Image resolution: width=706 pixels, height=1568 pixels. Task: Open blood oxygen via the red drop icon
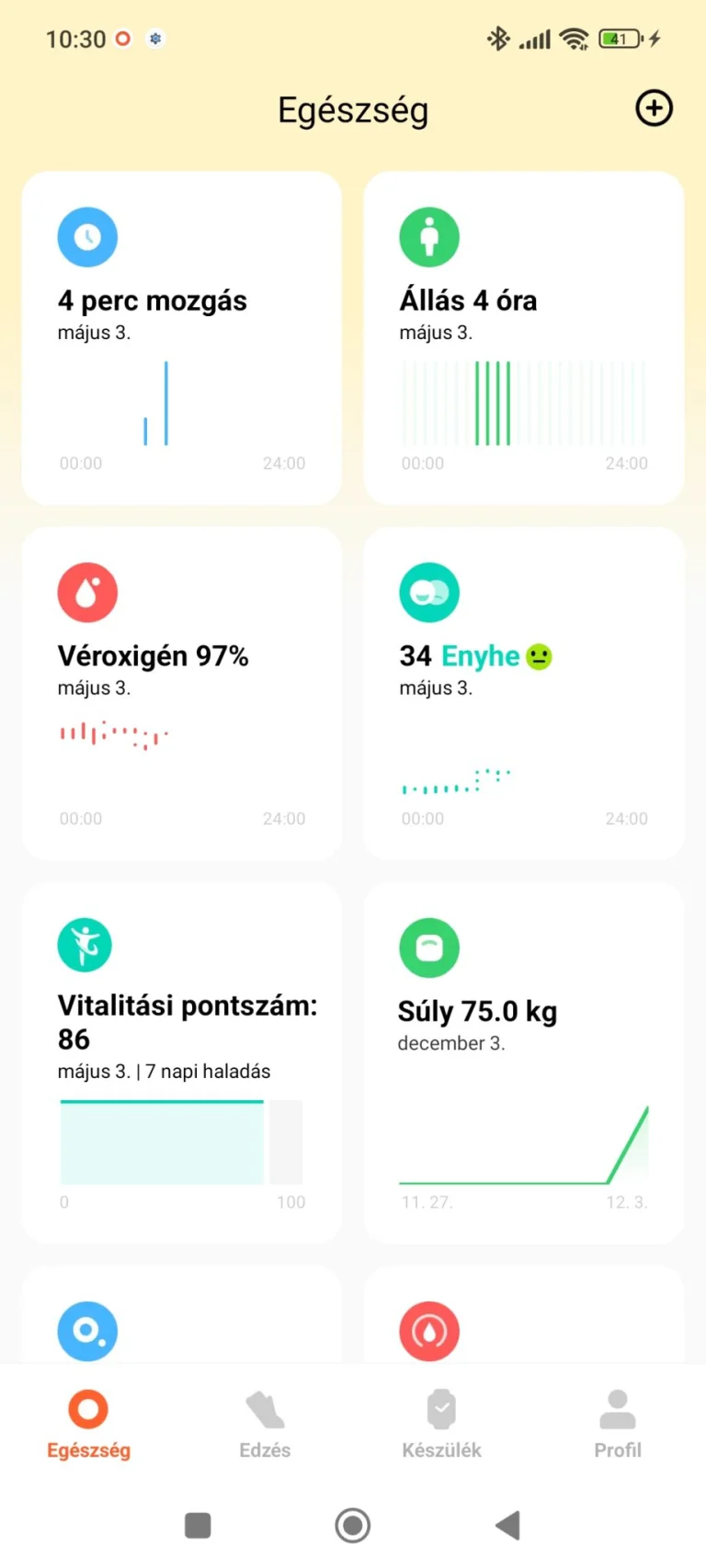click(x=87, y=592)
